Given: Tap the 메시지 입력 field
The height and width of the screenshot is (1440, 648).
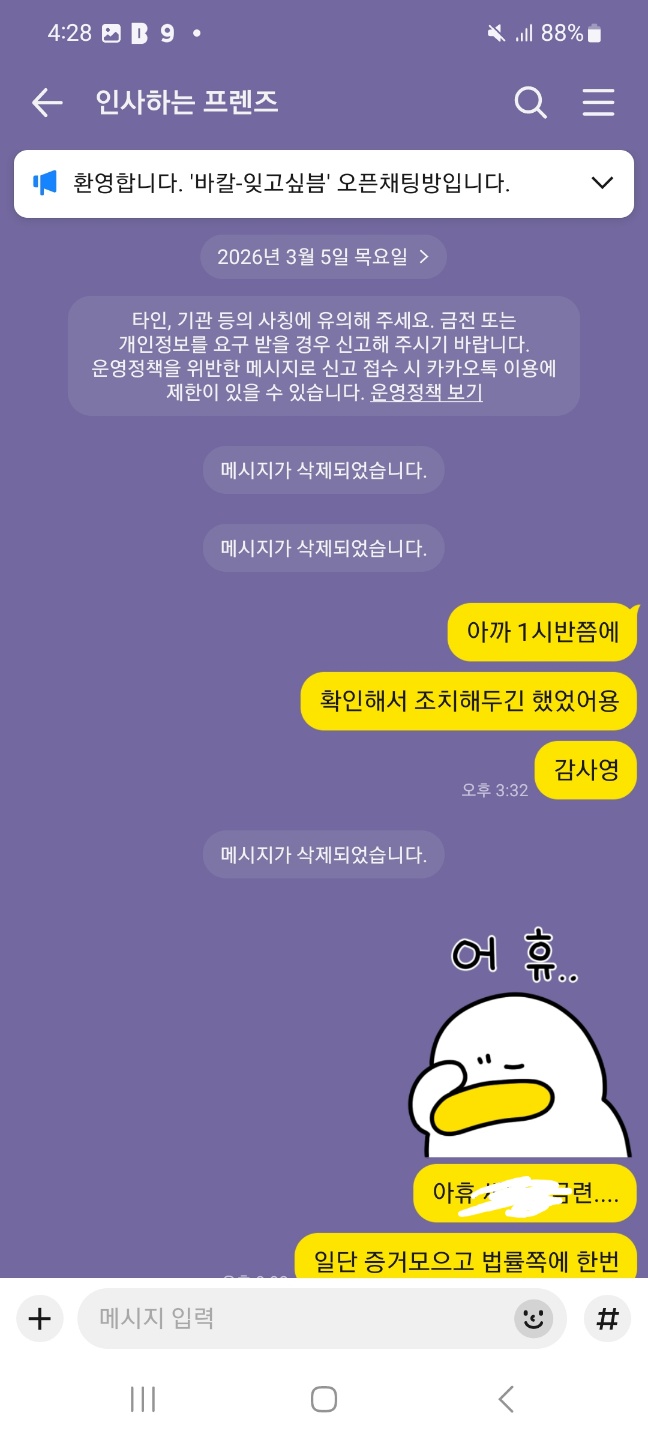Looking at the screenshot, I should tap(290, 1318).
